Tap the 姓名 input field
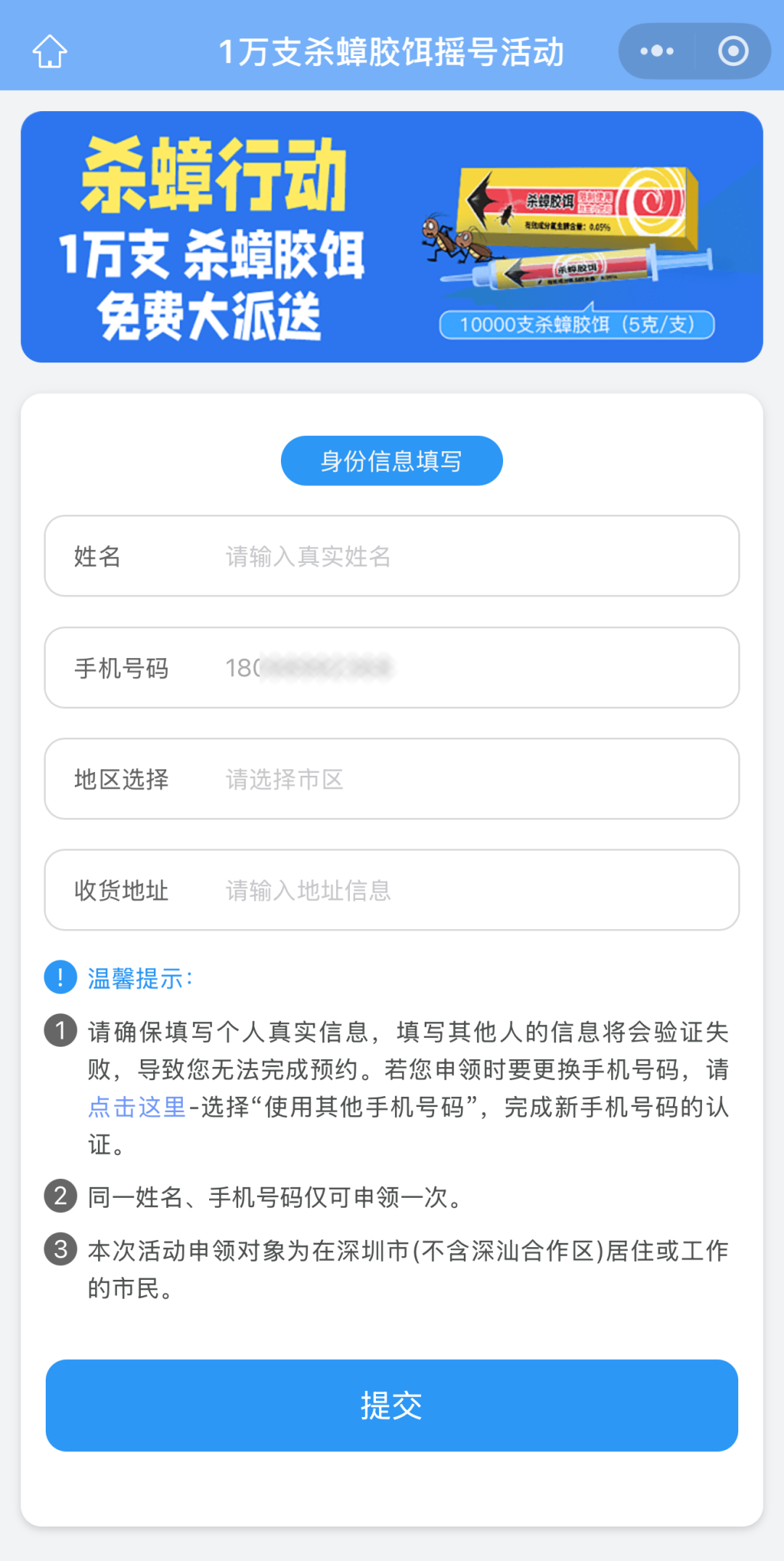 pyautogui.click(x=392, y=556)
